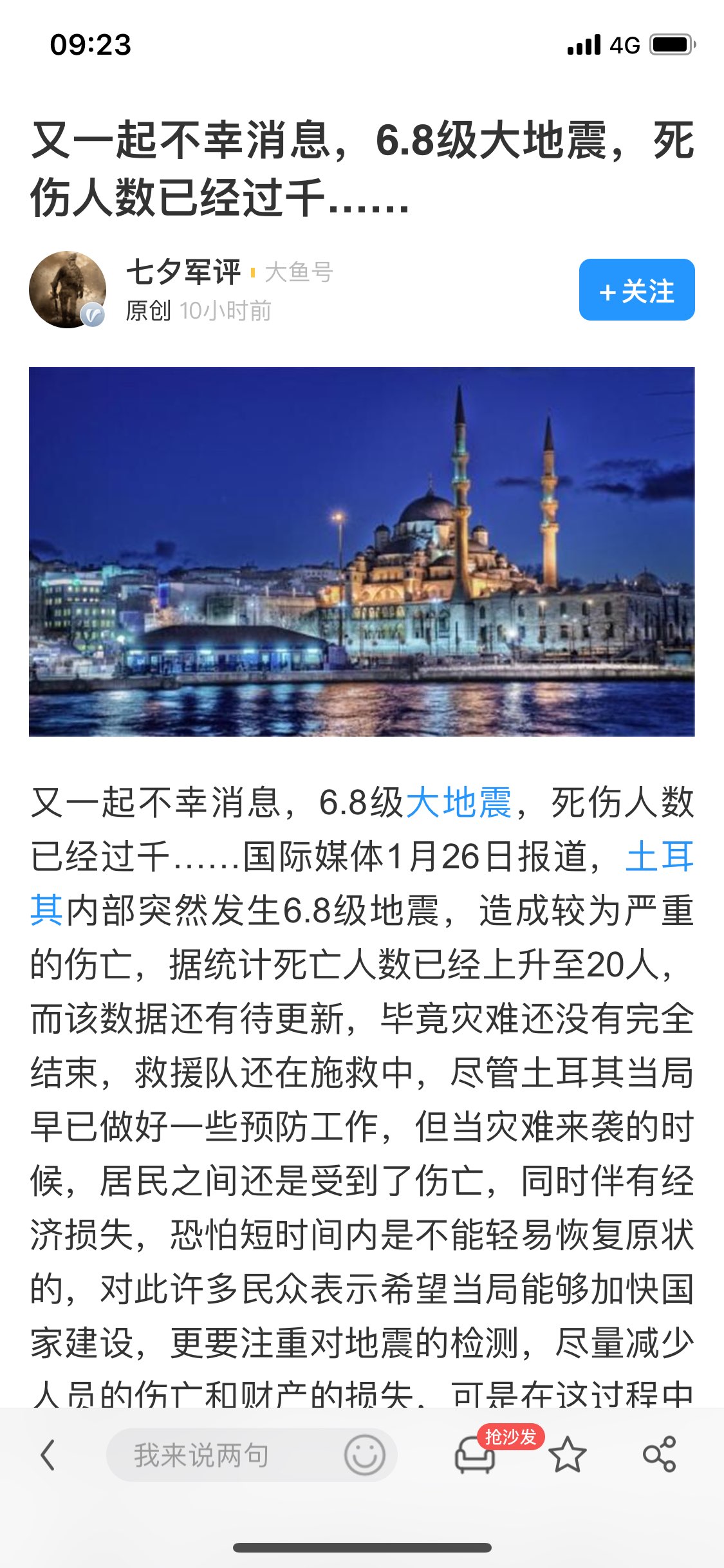Open emoji picker in comment box
The width and height of the screenshot is (724, 1568).
(364, 1455)
